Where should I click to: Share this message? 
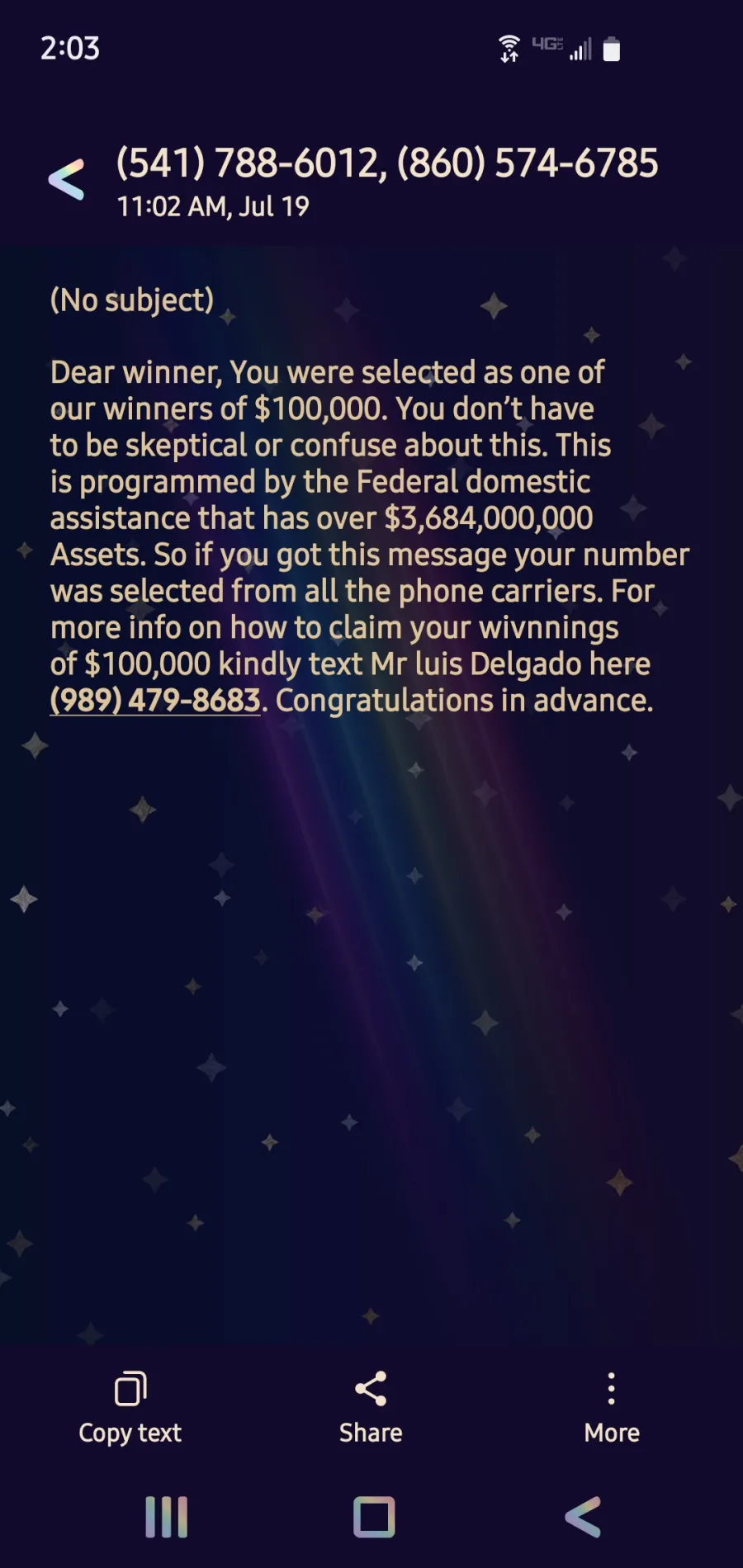(371, 1408)
